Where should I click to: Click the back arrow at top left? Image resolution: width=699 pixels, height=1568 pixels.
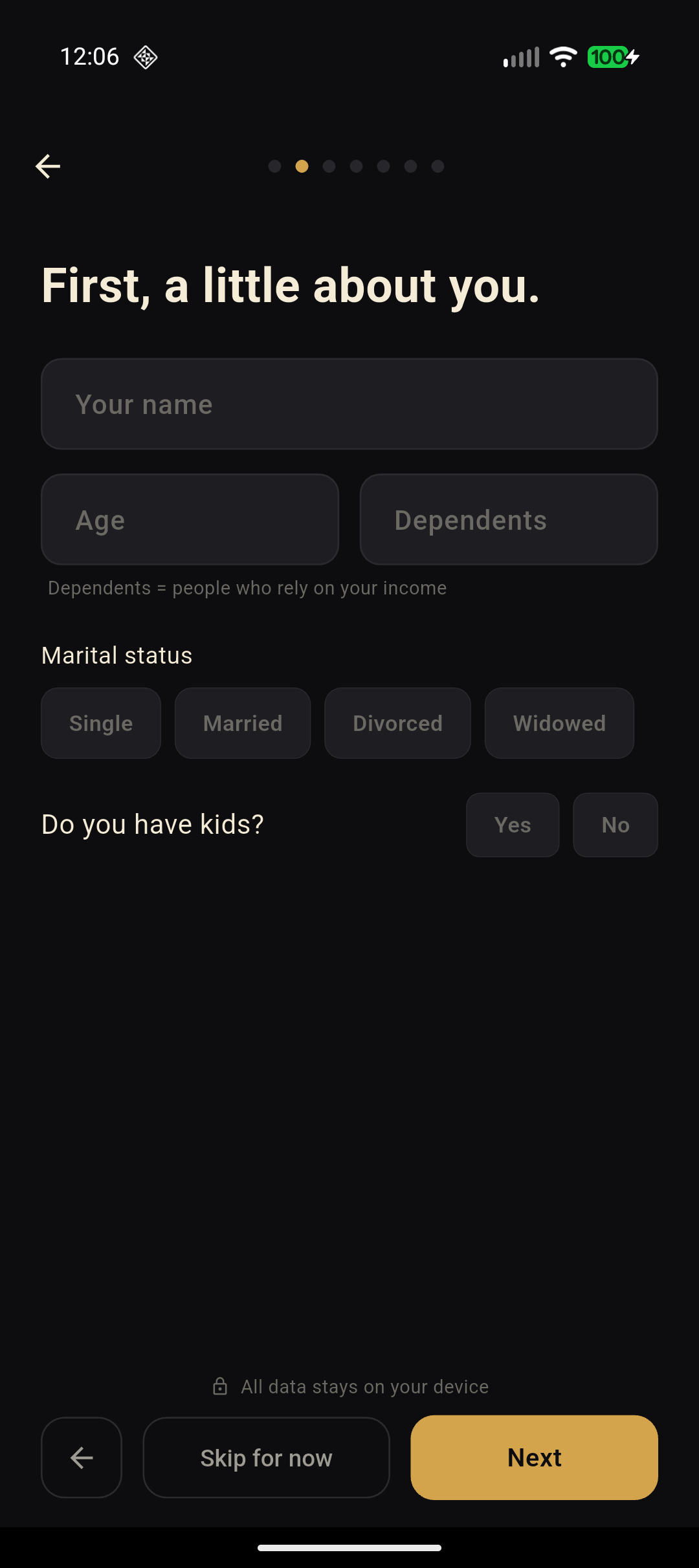(47, 166)
